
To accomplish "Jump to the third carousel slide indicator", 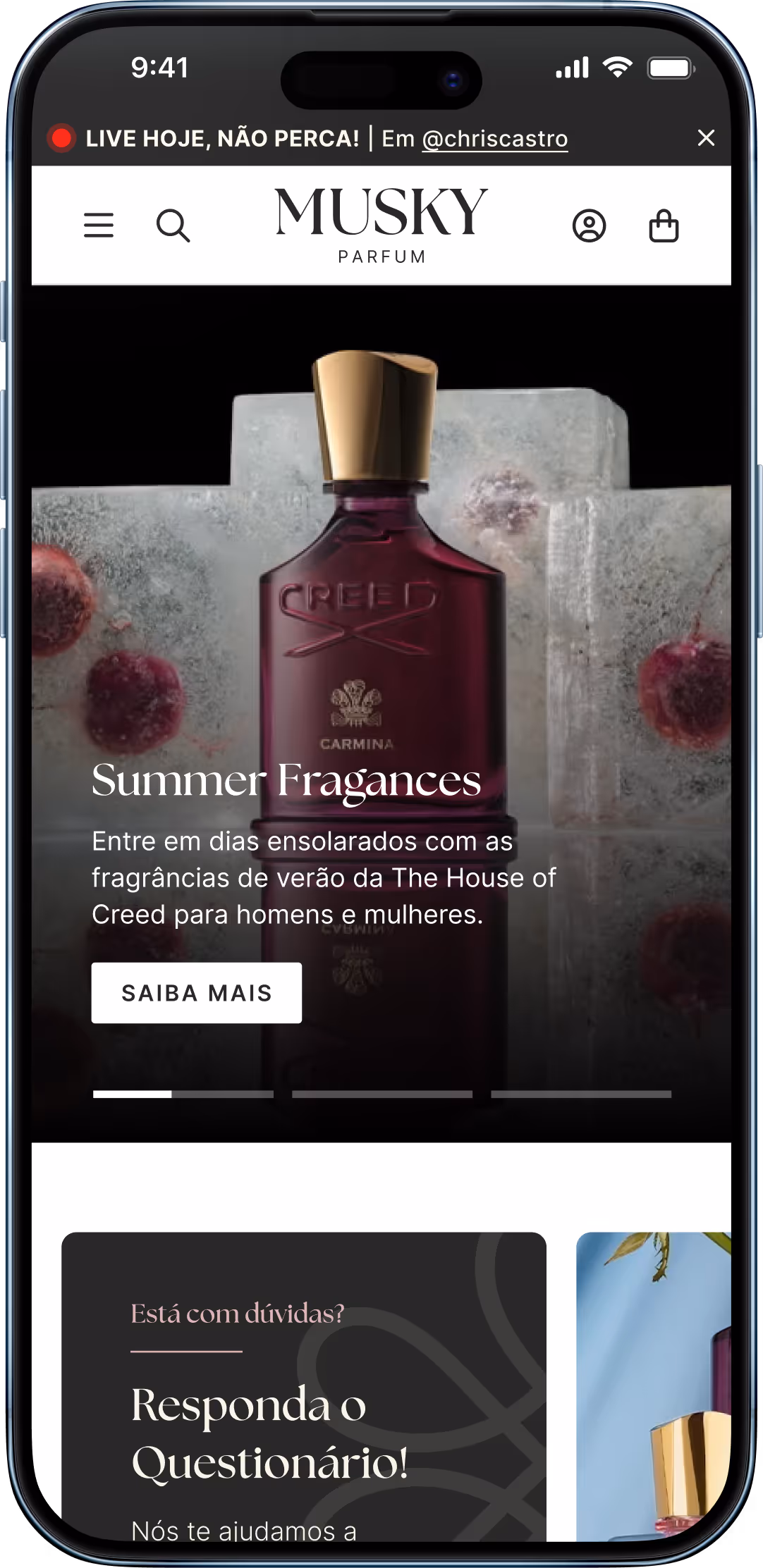I will point(581,1094).
